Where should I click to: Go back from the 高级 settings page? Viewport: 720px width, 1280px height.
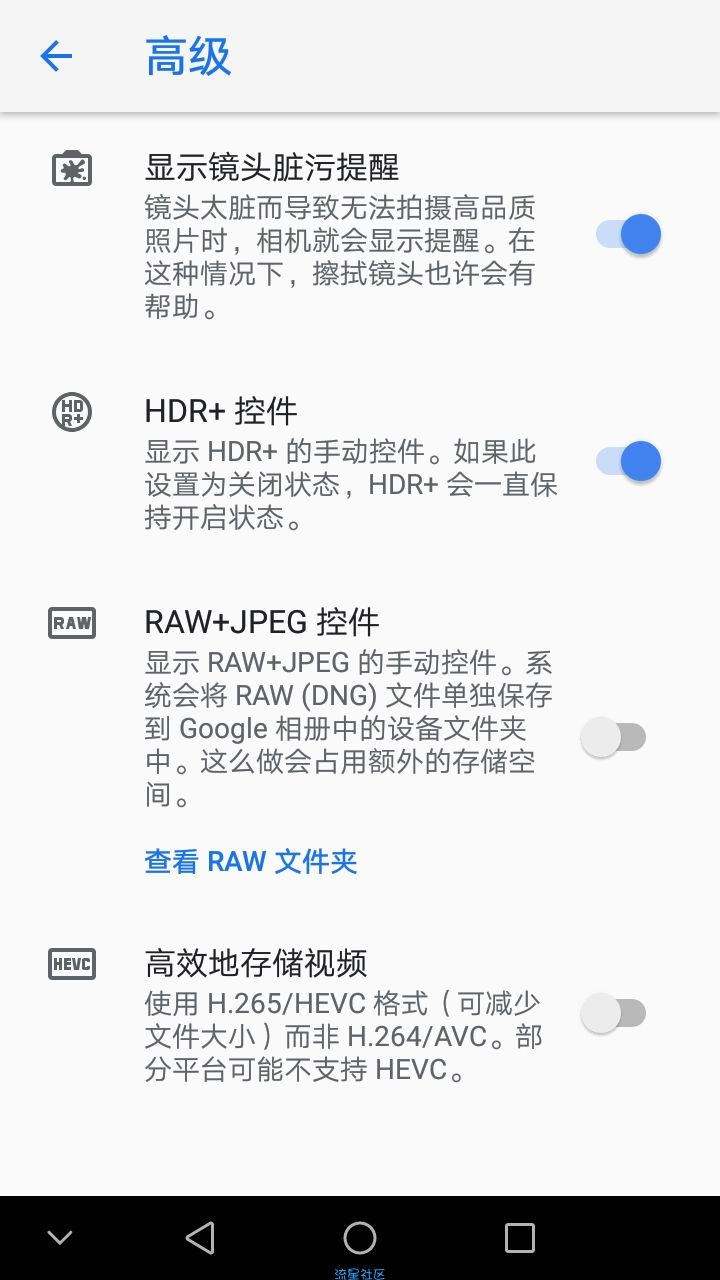[56, 56]
